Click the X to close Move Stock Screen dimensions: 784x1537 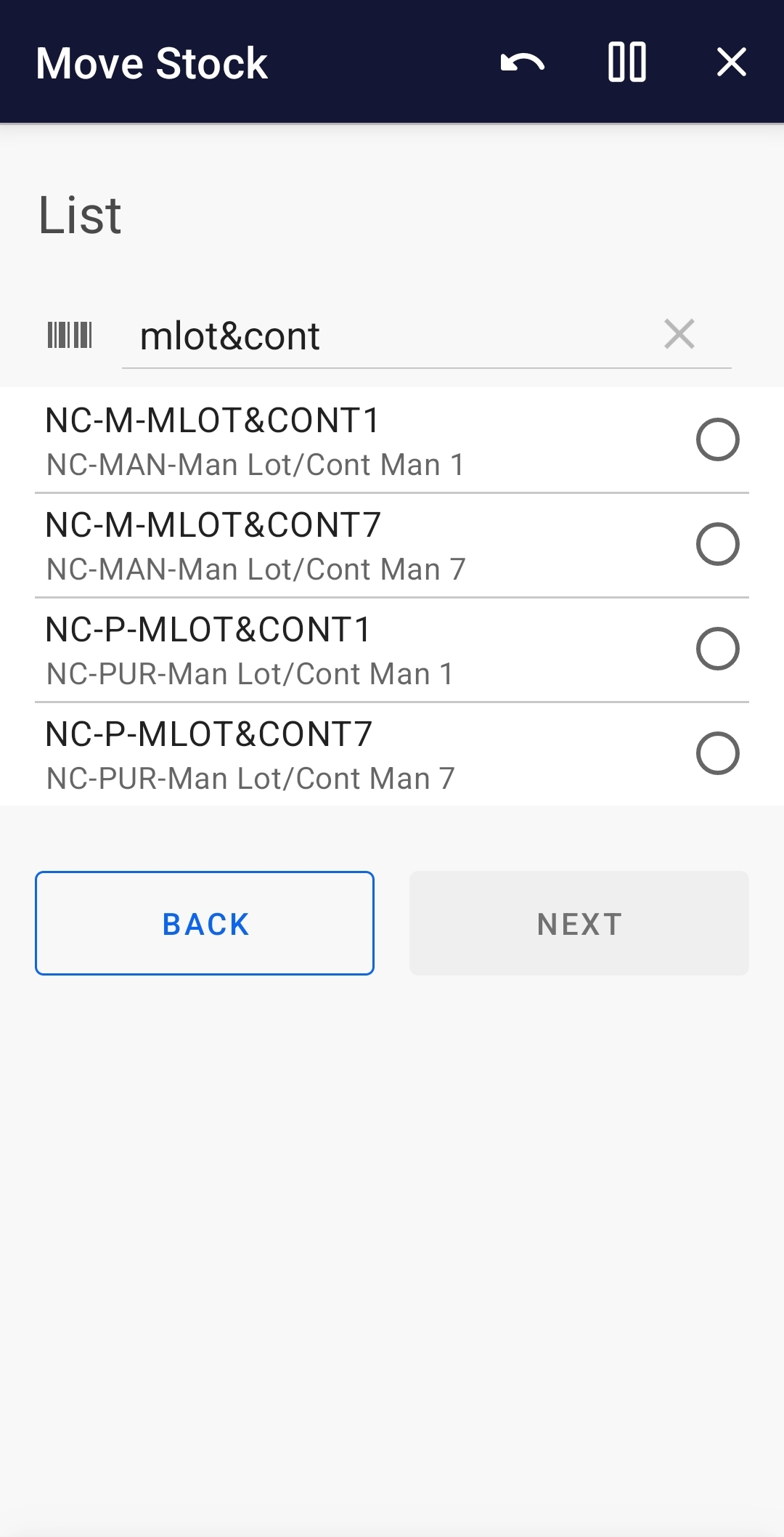click(x=731, y=63)
